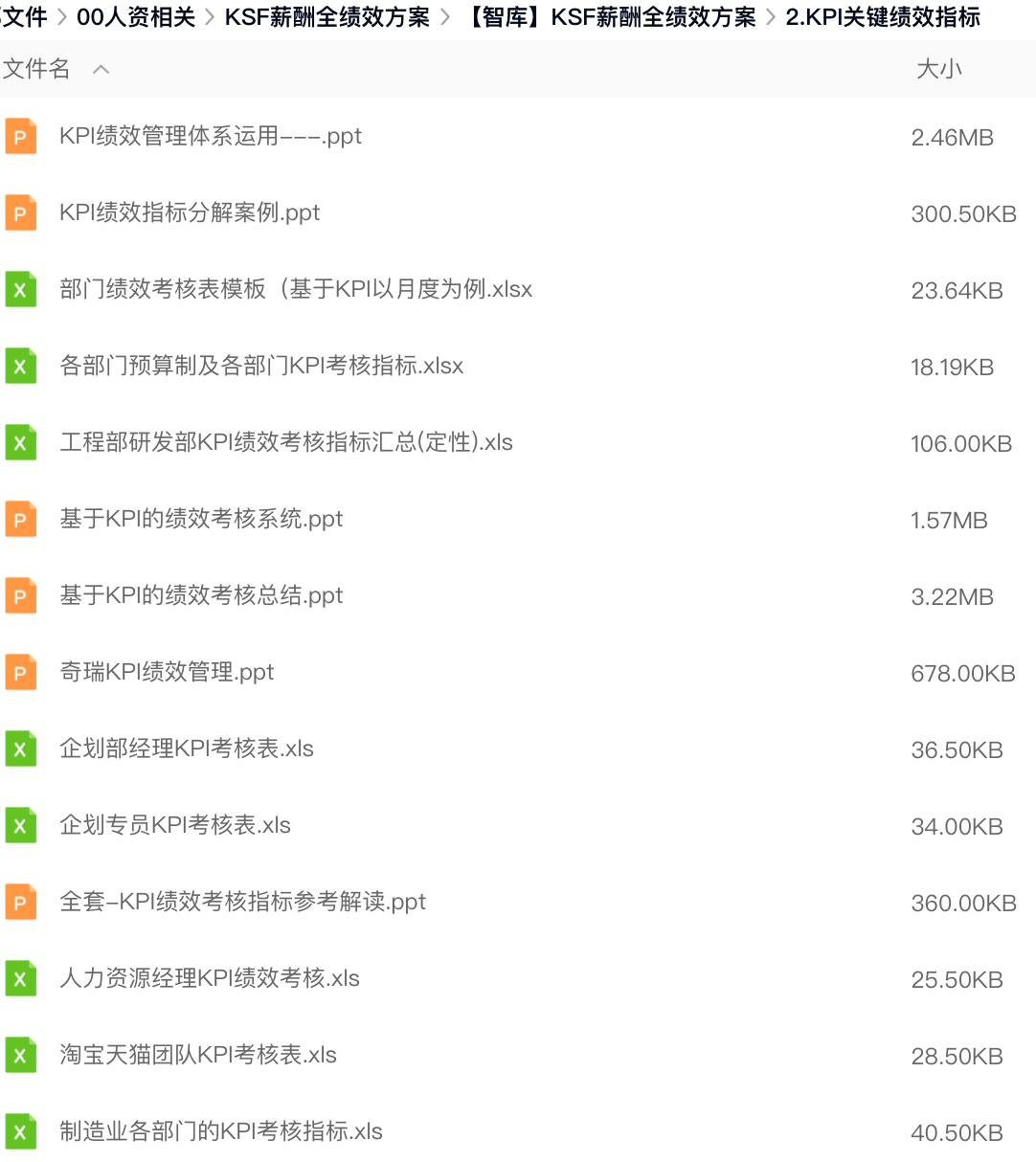1036x1162 pixels.
Task: Open 企划专员KPI考核表.xls
Action: click(174, 825)
